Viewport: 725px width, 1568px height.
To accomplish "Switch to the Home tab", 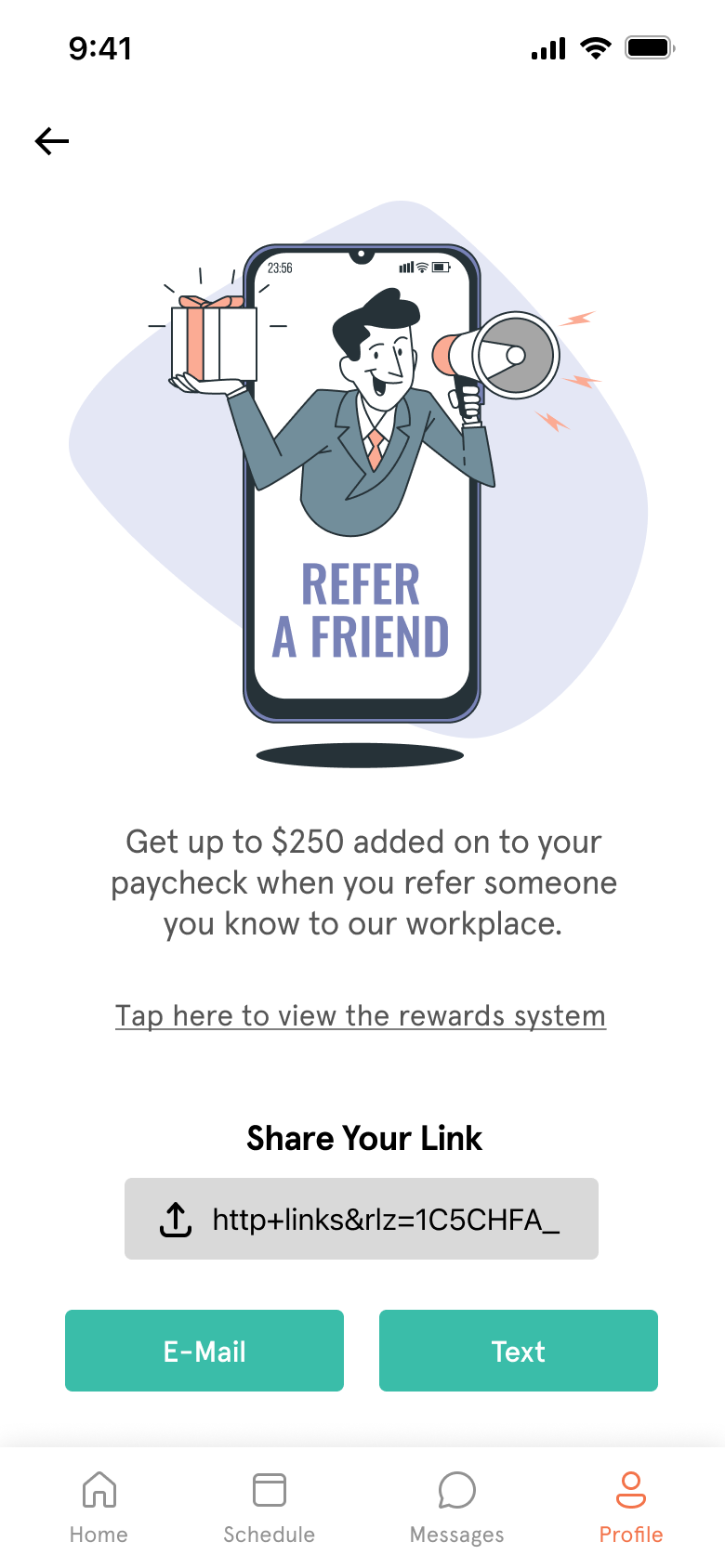I will pyautogui.click(x=99, y=1507).
